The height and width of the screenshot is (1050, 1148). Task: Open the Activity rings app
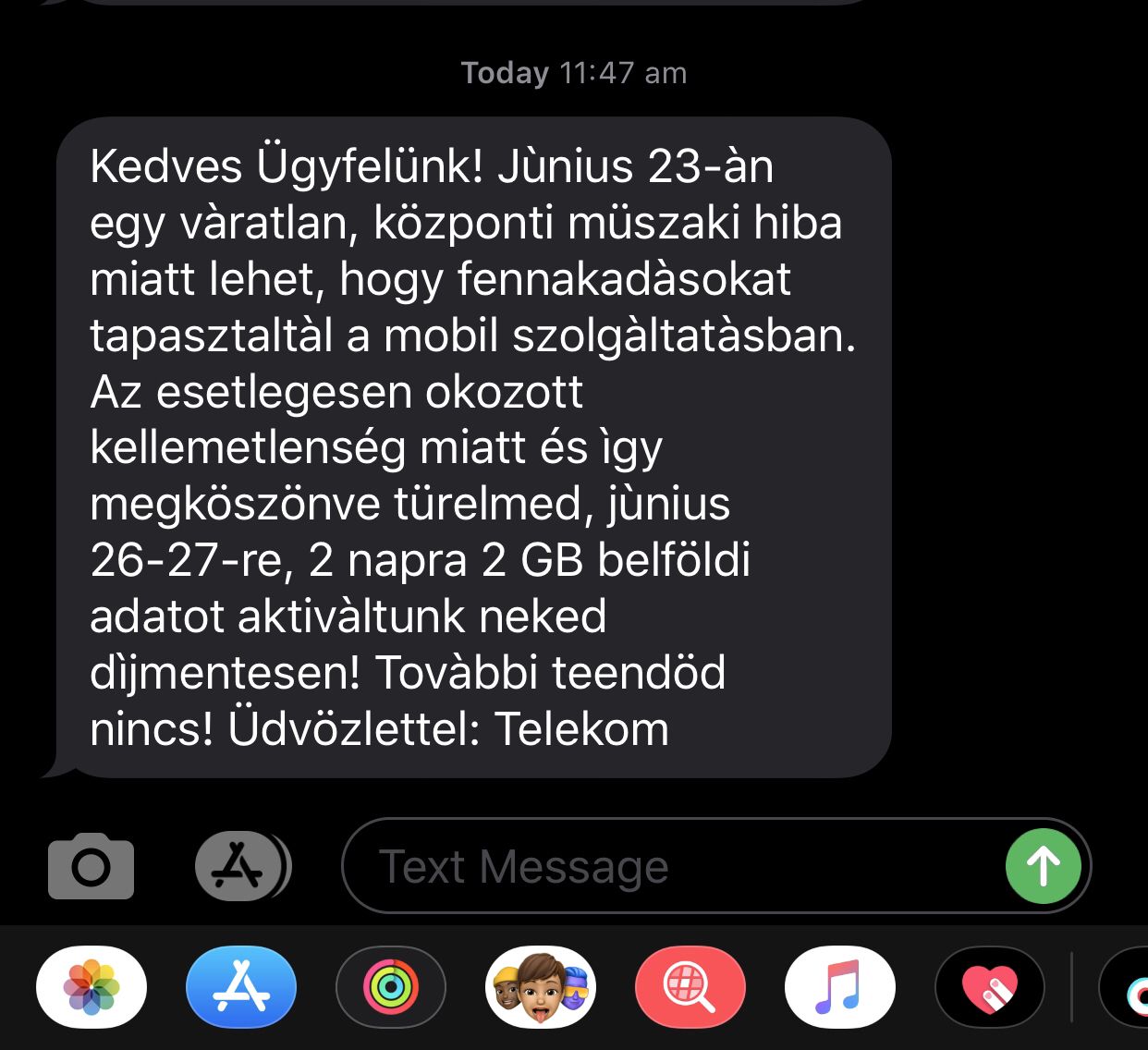[x=391, y=987]
